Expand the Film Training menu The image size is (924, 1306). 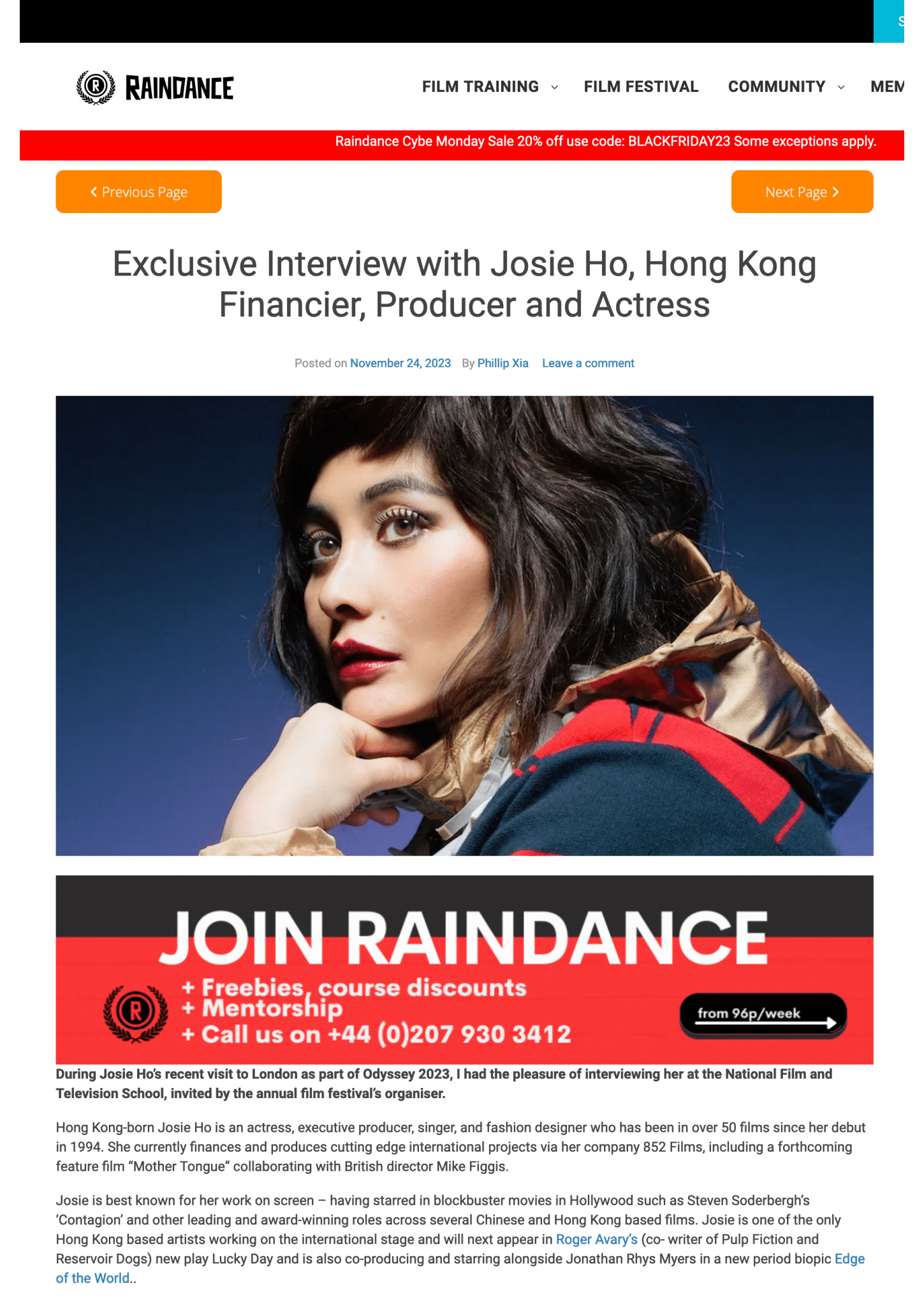coord(489,87)
